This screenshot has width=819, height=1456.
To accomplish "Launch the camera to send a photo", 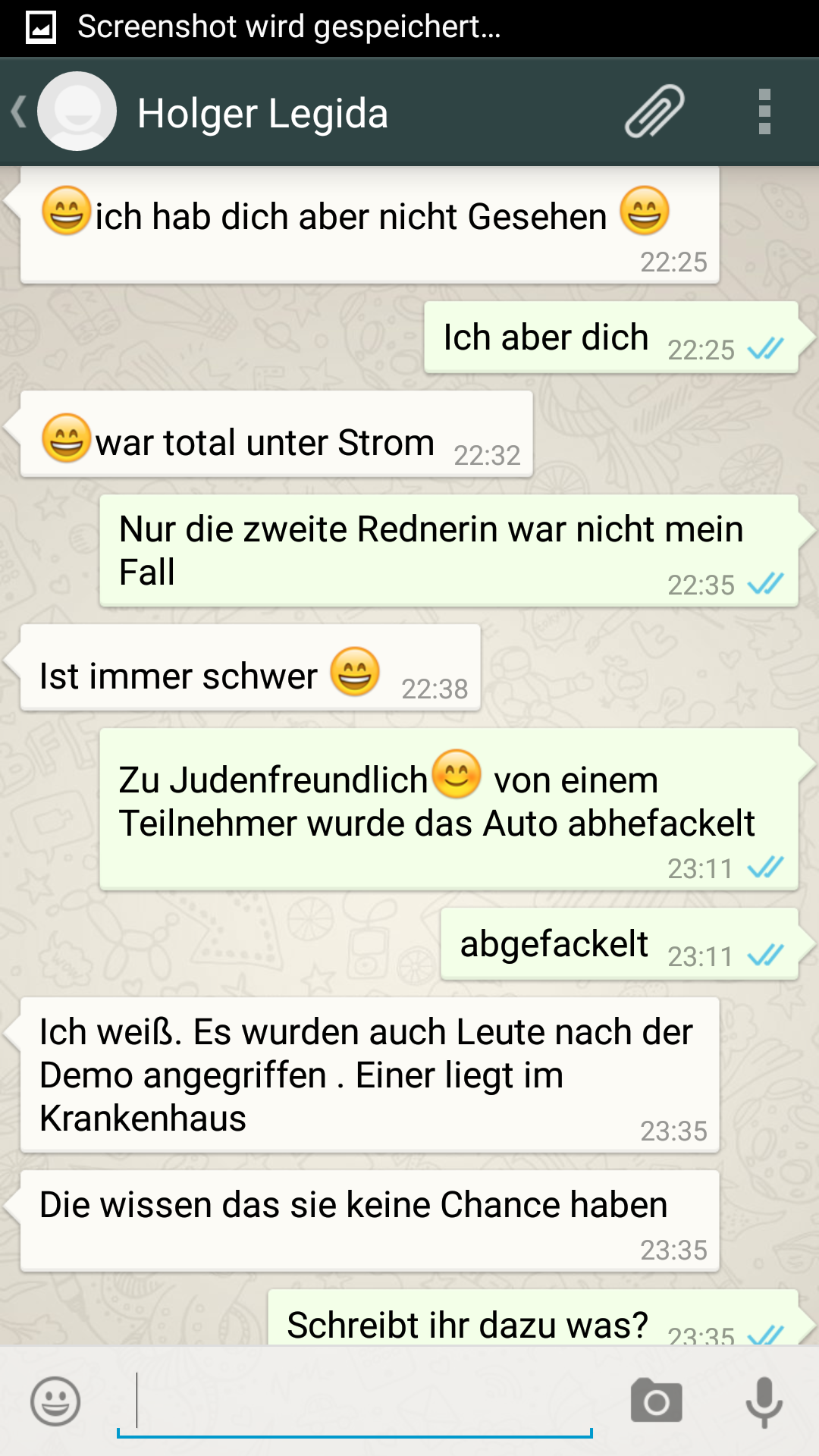I will 657,1400.
